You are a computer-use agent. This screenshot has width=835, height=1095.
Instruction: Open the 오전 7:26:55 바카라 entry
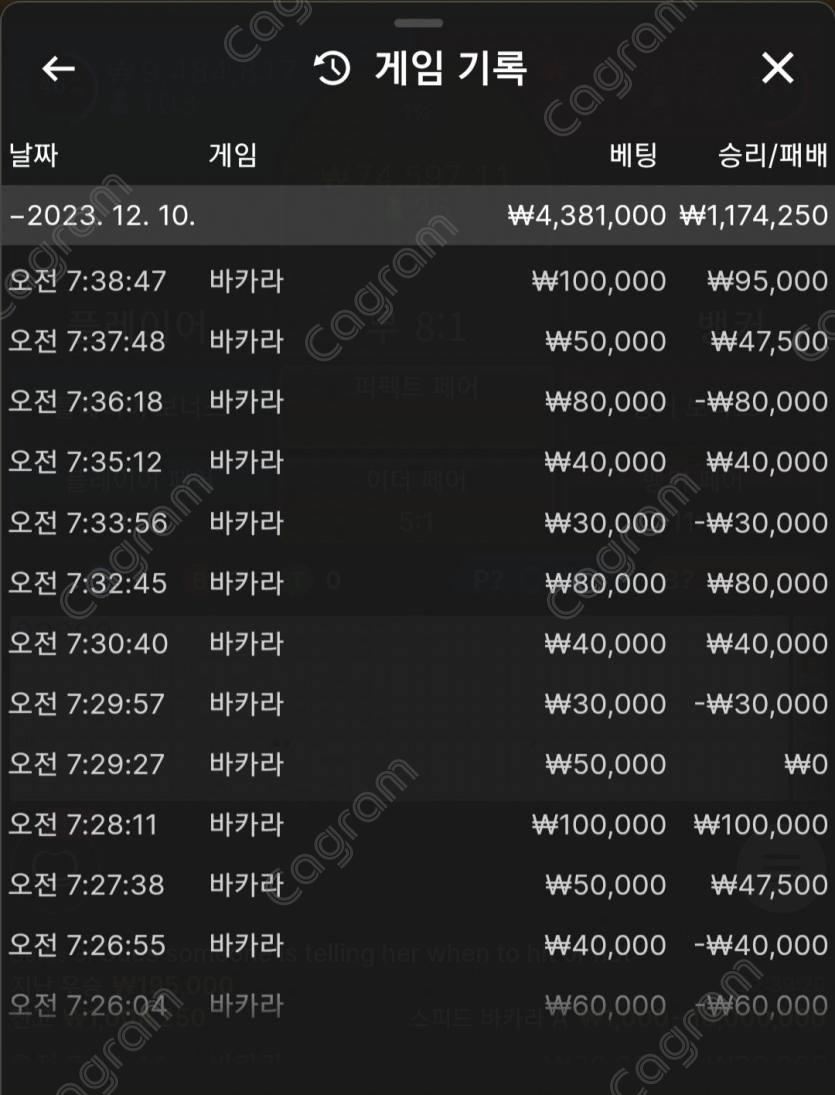coord(417,945)
